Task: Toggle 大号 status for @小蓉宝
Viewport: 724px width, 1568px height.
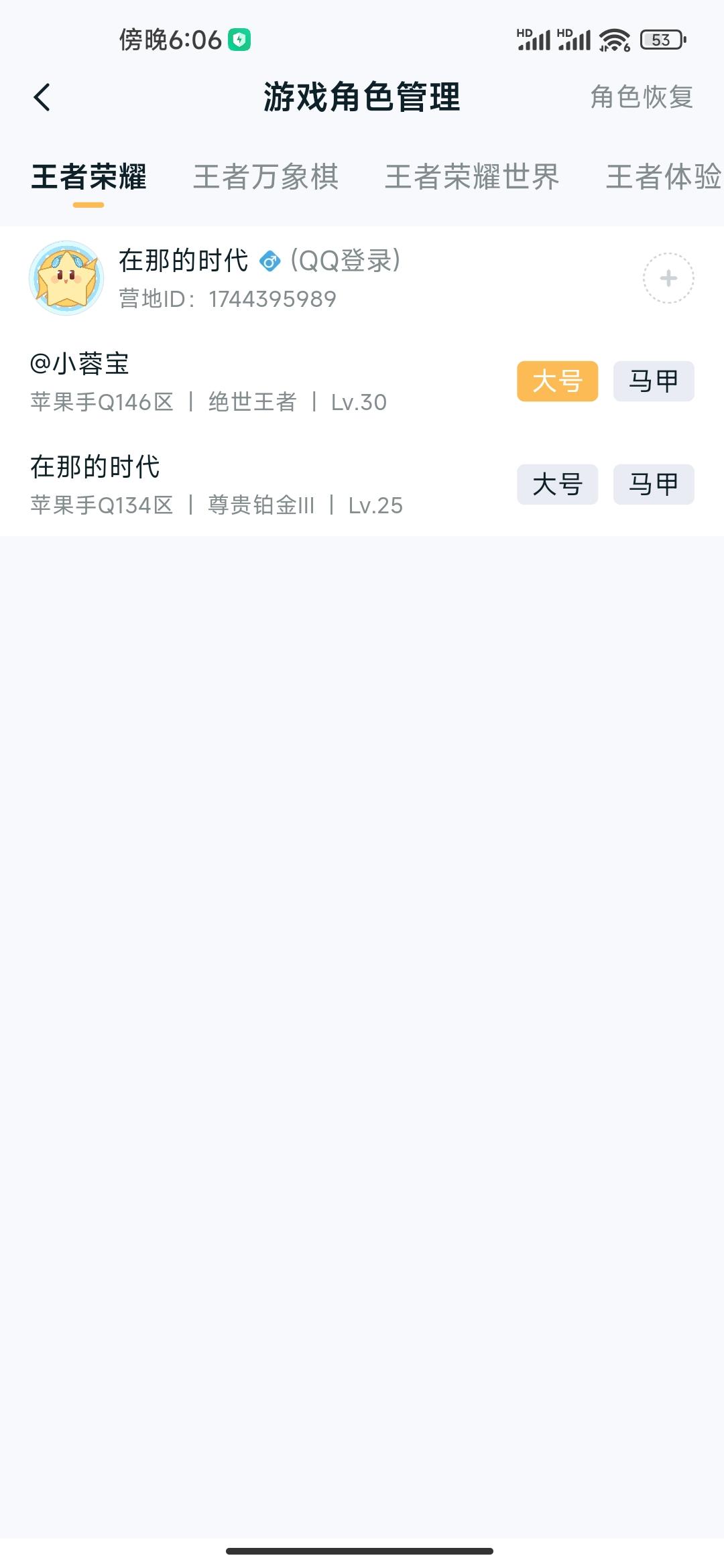Action: [x=557, y=381]
